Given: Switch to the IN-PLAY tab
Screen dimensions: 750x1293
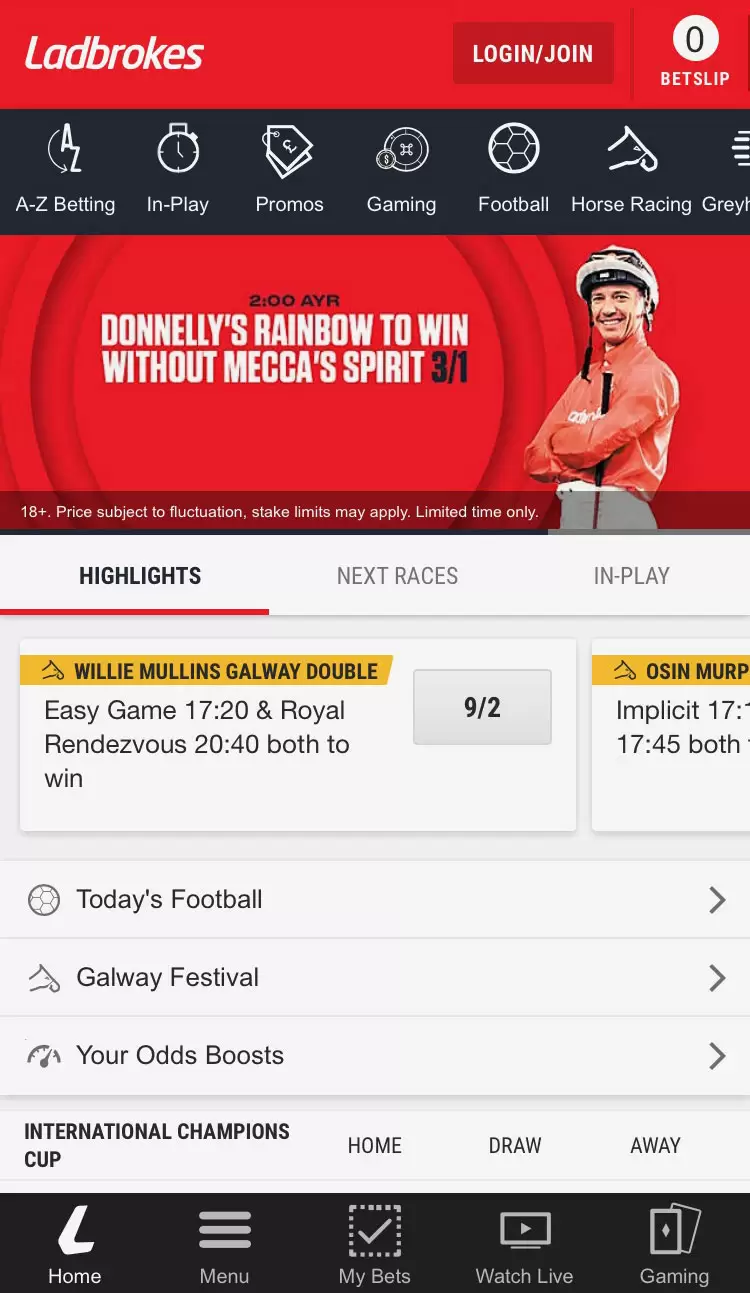Looking at the screenshot, I should click(631, 576).
